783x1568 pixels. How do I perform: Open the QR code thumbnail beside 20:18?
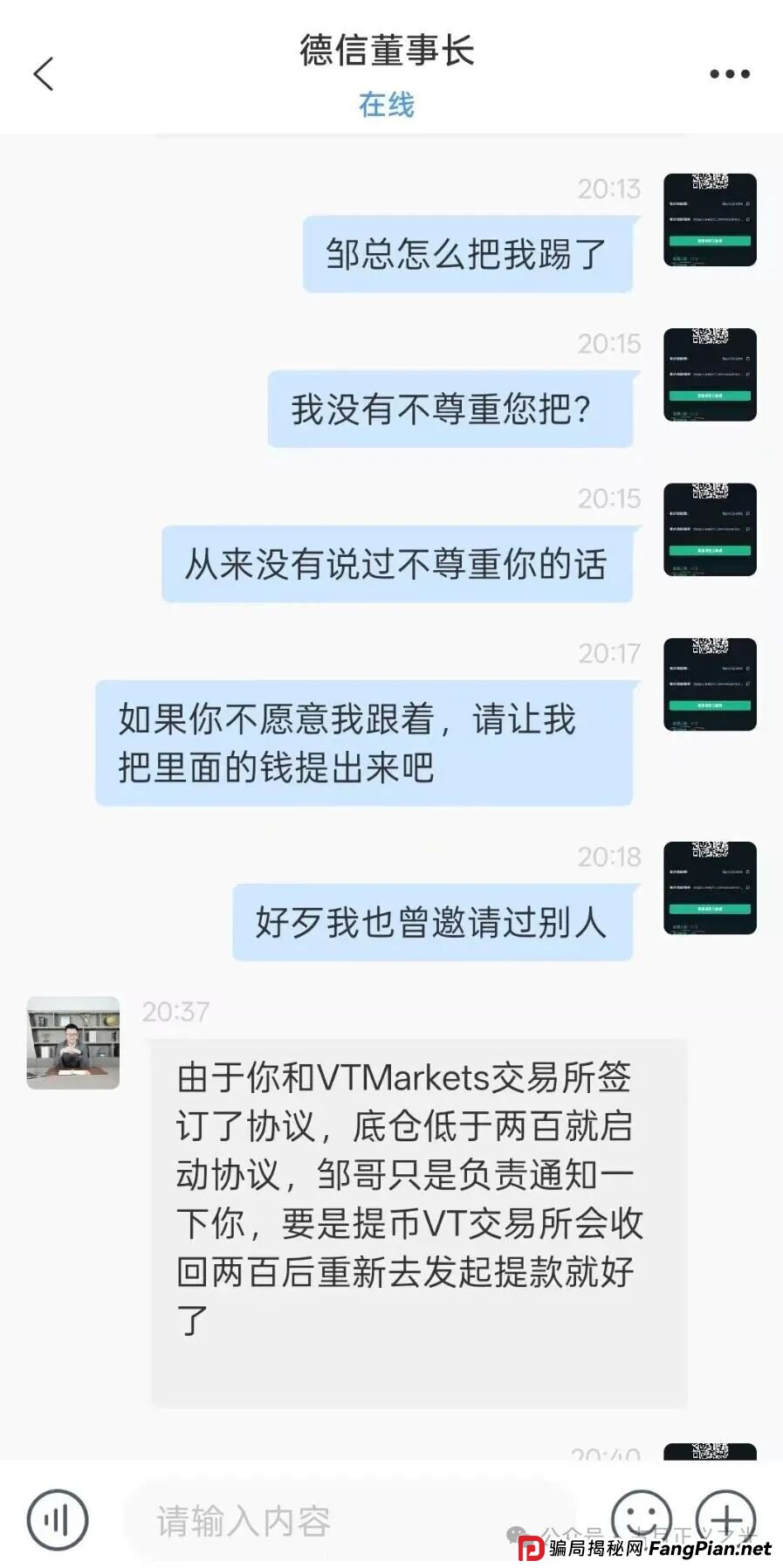(x=710, y=888)
